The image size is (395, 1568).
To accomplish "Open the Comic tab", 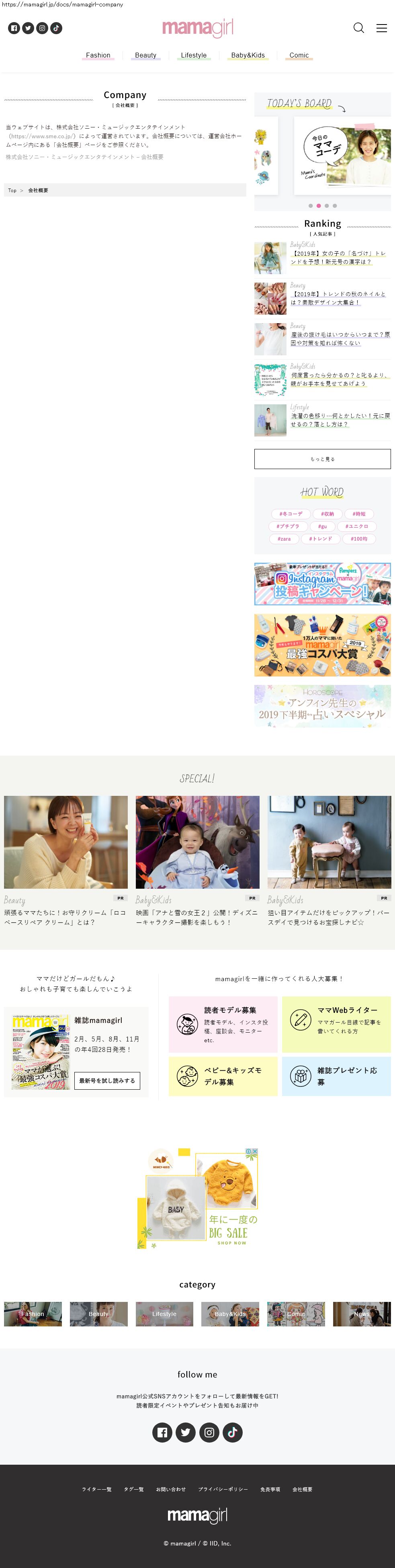I will click(299, 55).
